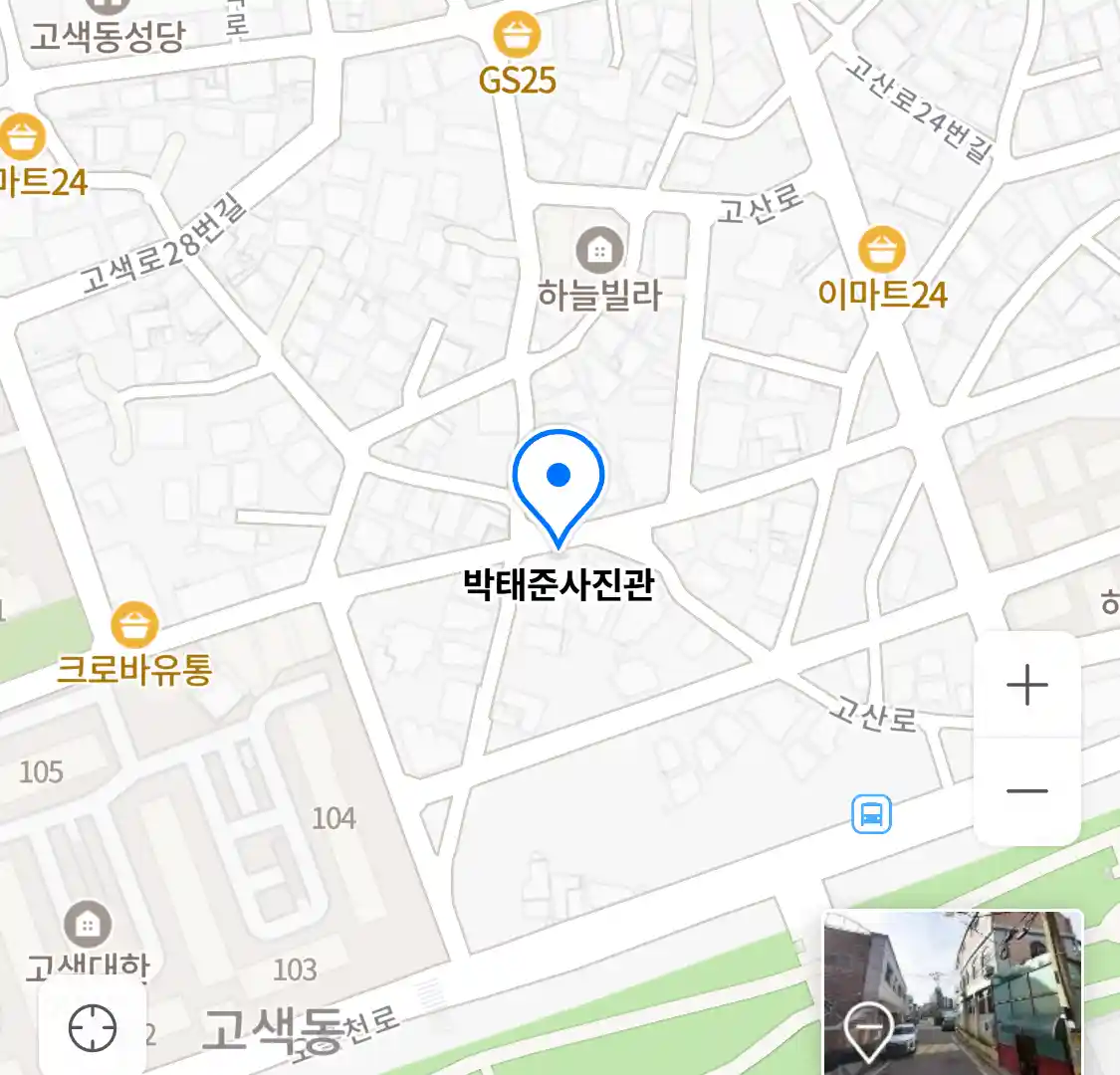Tap the 이마트24 marker near 고산로

881,250
